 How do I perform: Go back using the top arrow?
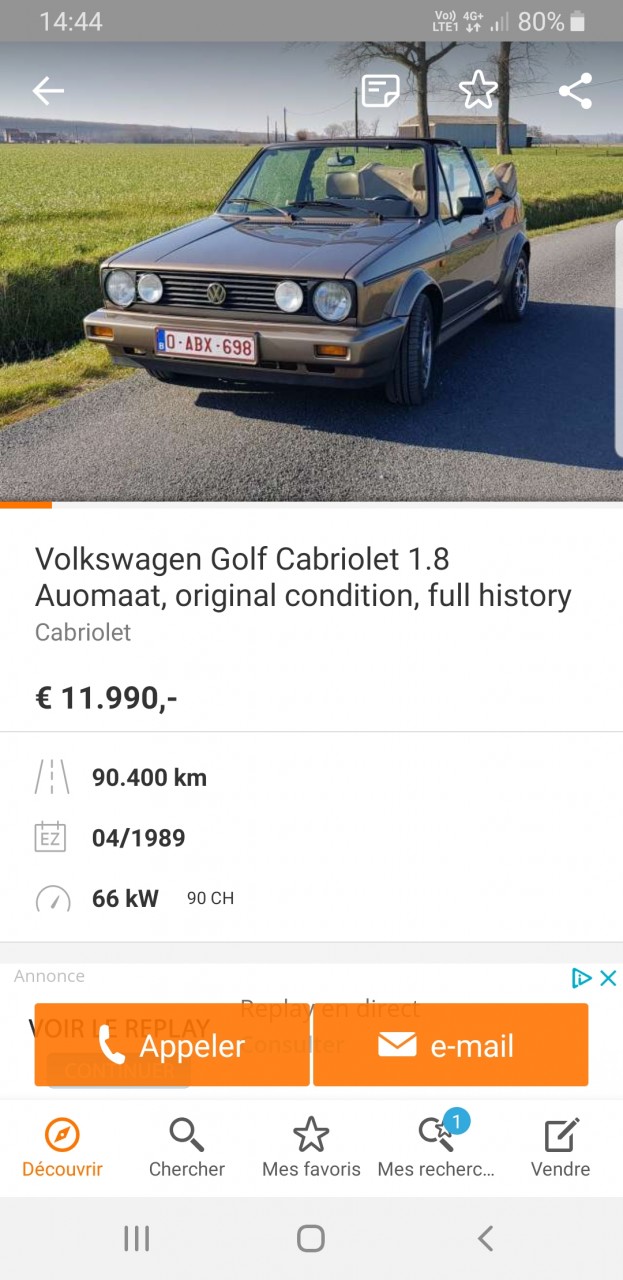[x=47, y=91]
